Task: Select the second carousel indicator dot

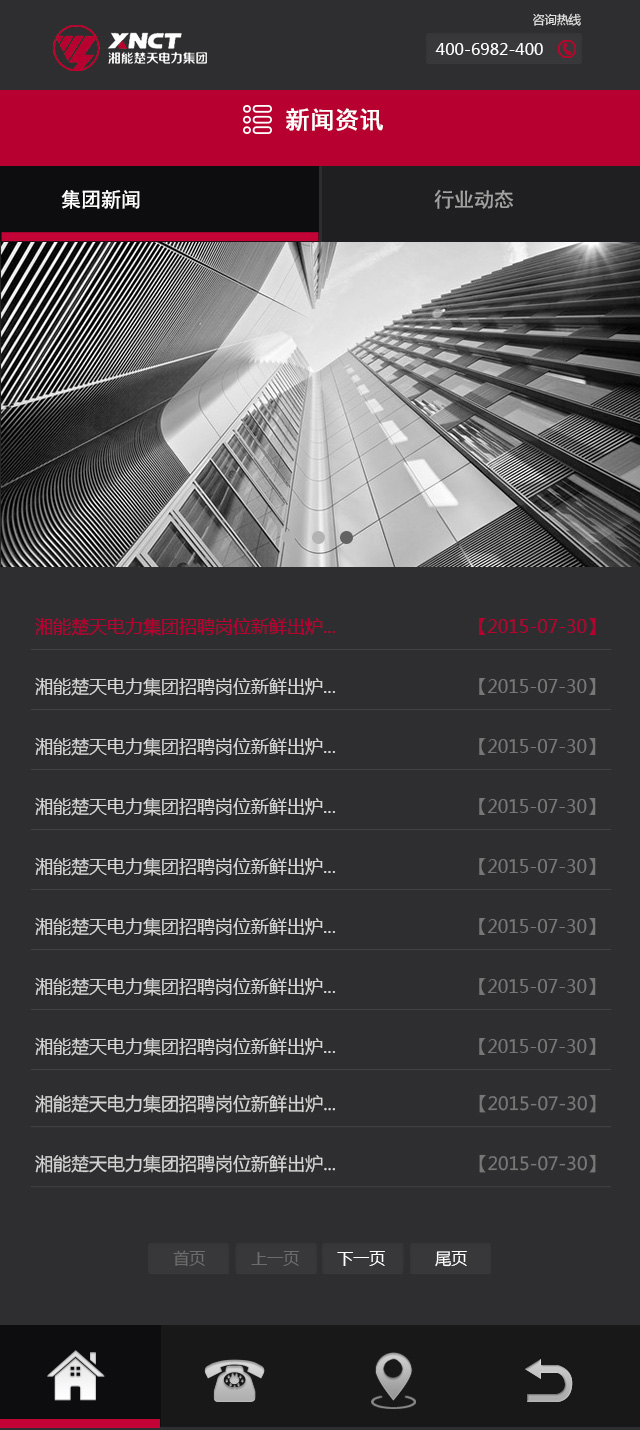Action: 346,538
